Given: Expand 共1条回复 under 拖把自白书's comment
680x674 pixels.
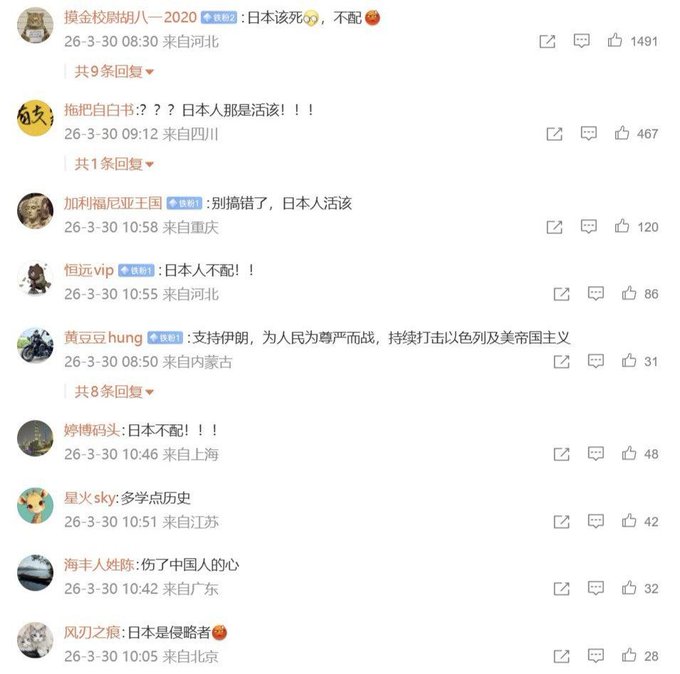Looking at the screenshot, I should 114,164.
